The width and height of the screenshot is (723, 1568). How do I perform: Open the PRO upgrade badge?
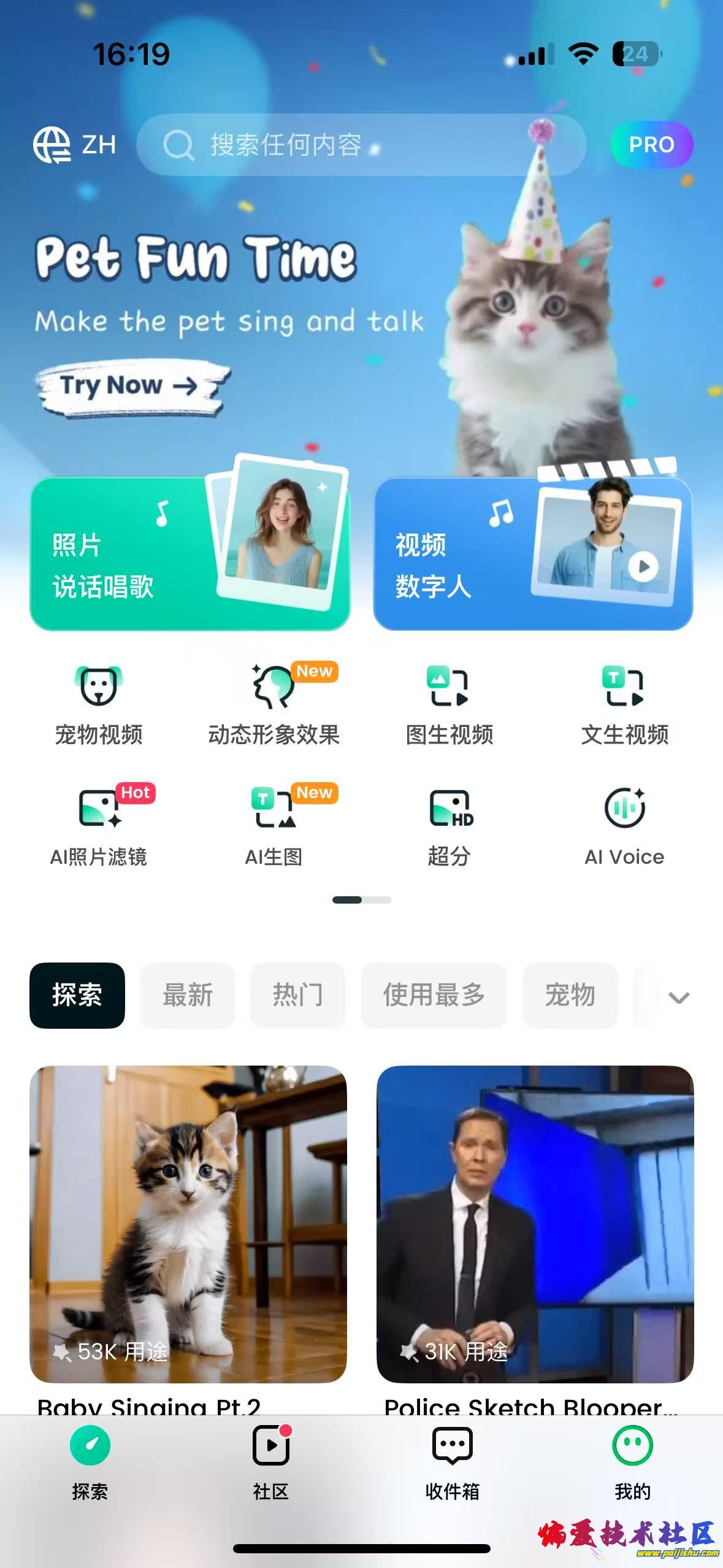(651, 145)
